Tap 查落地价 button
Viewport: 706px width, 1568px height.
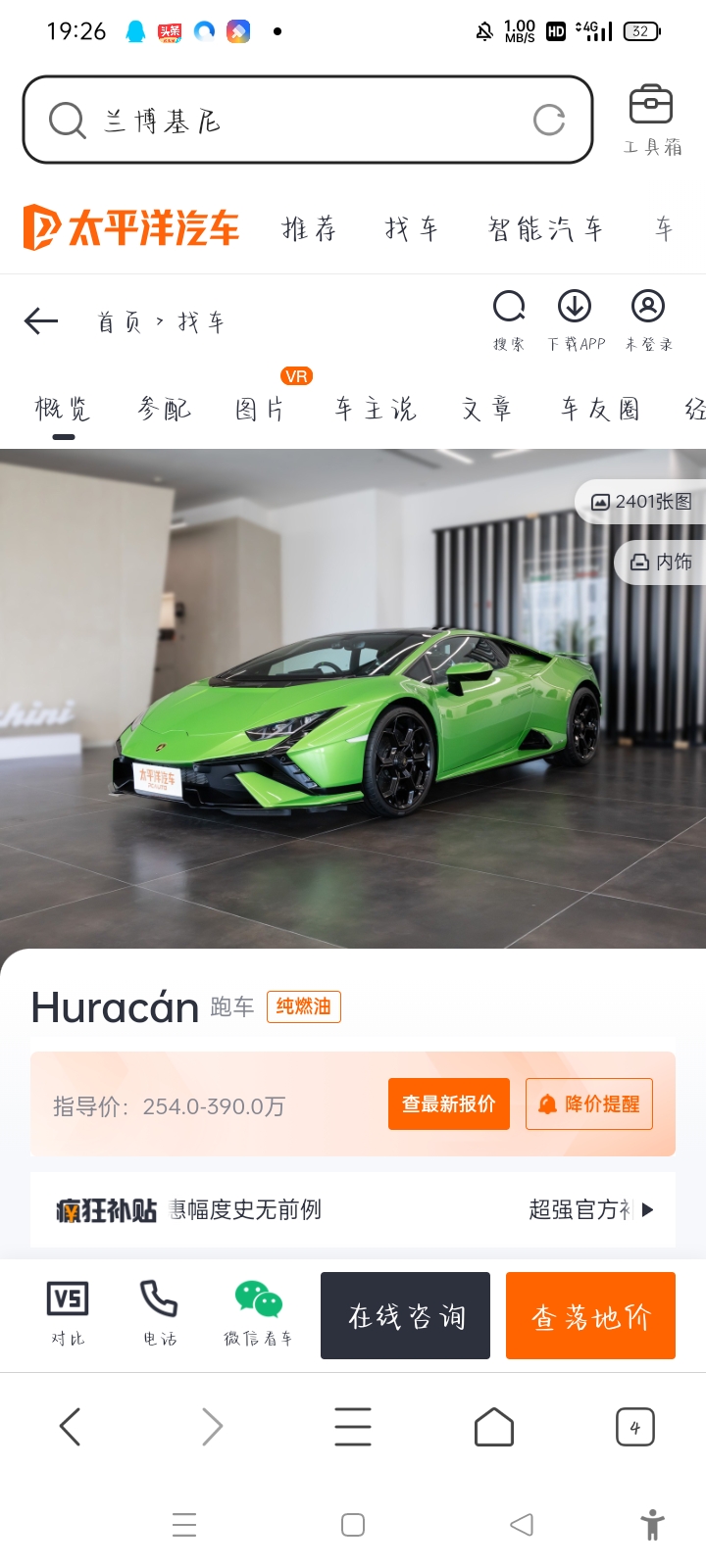(590, 1315)
